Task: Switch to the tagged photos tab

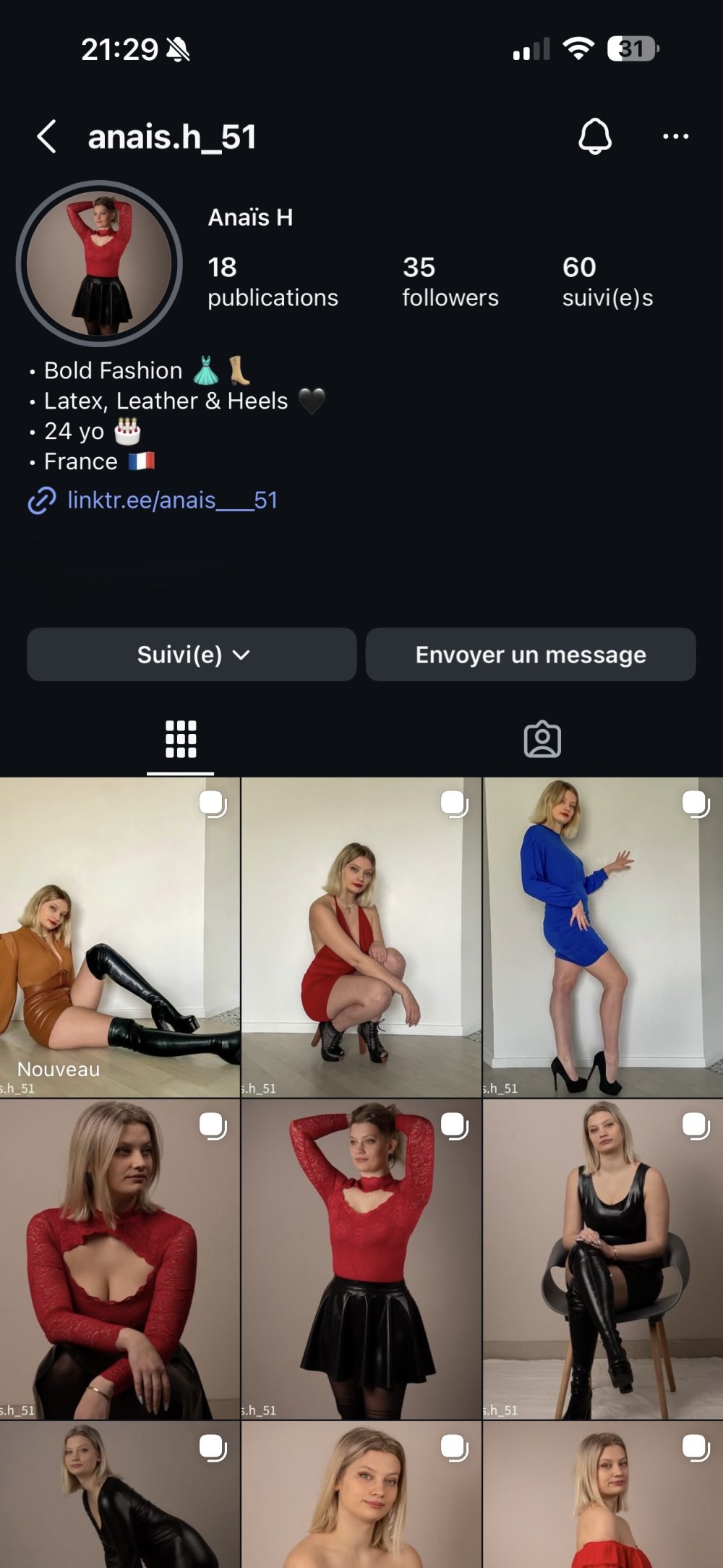Action: coord(542,739)
